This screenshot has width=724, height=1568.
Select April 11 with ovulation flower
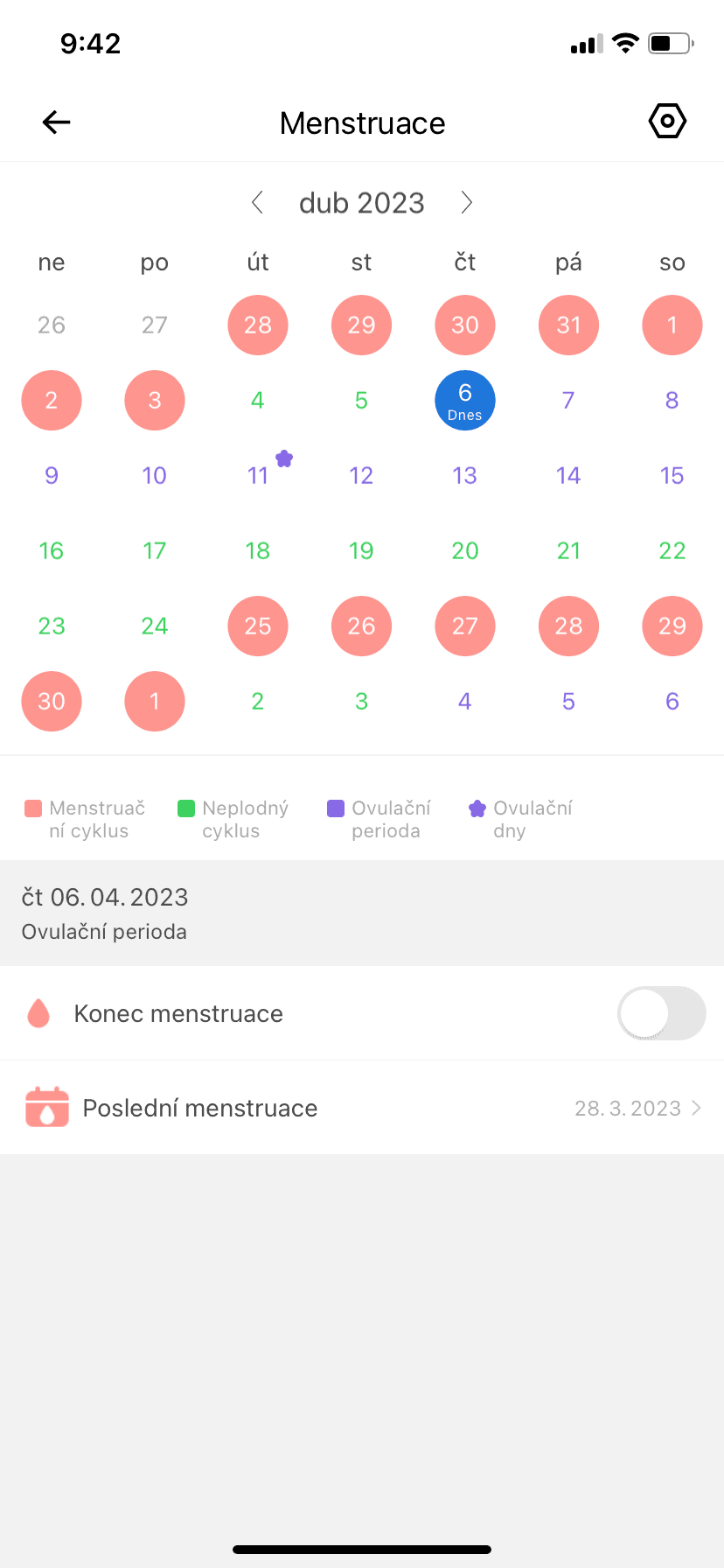(x=258, y=475)
